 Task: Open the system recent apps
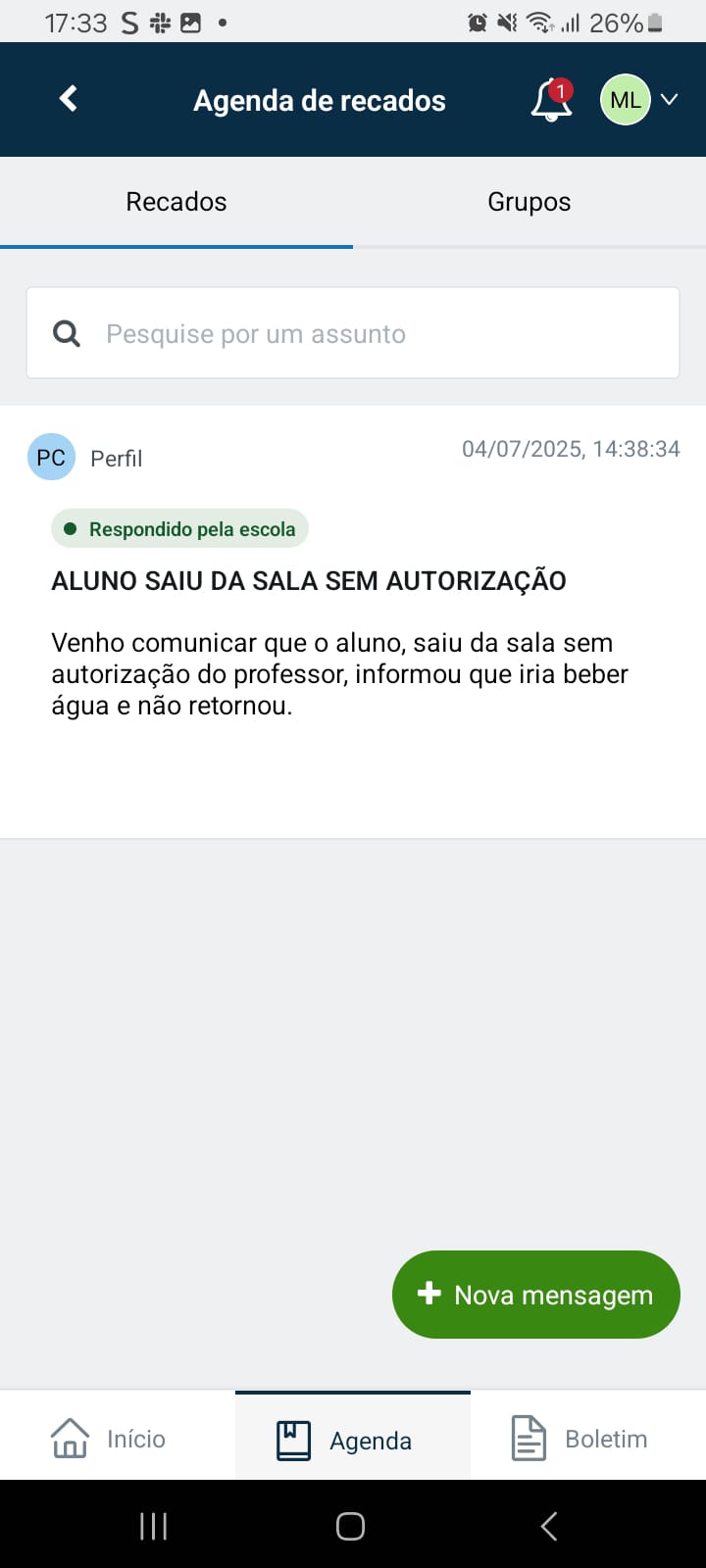(x=154, y=1526)
